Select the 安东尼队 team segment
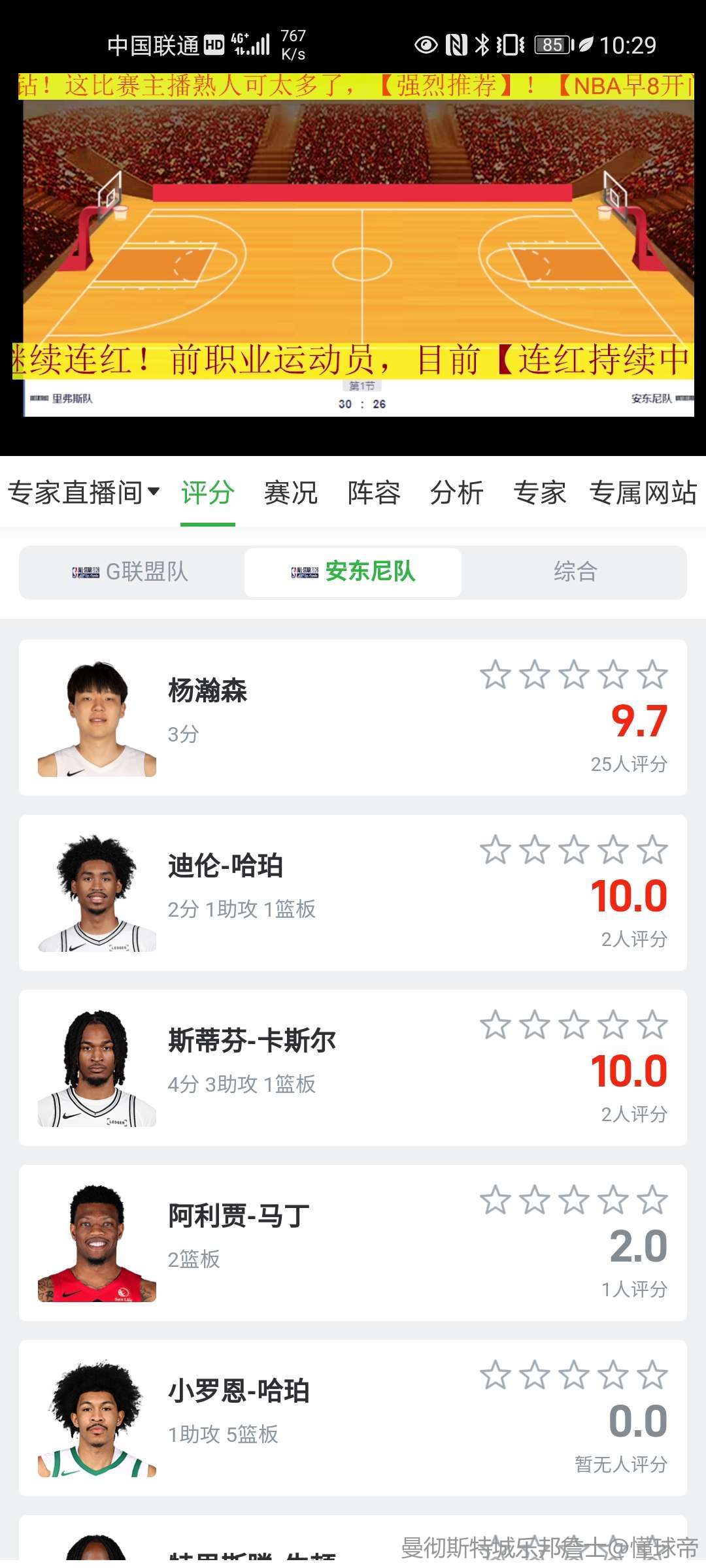Image resolution: width=706 pixels, height=1568 pixels. 353,572
